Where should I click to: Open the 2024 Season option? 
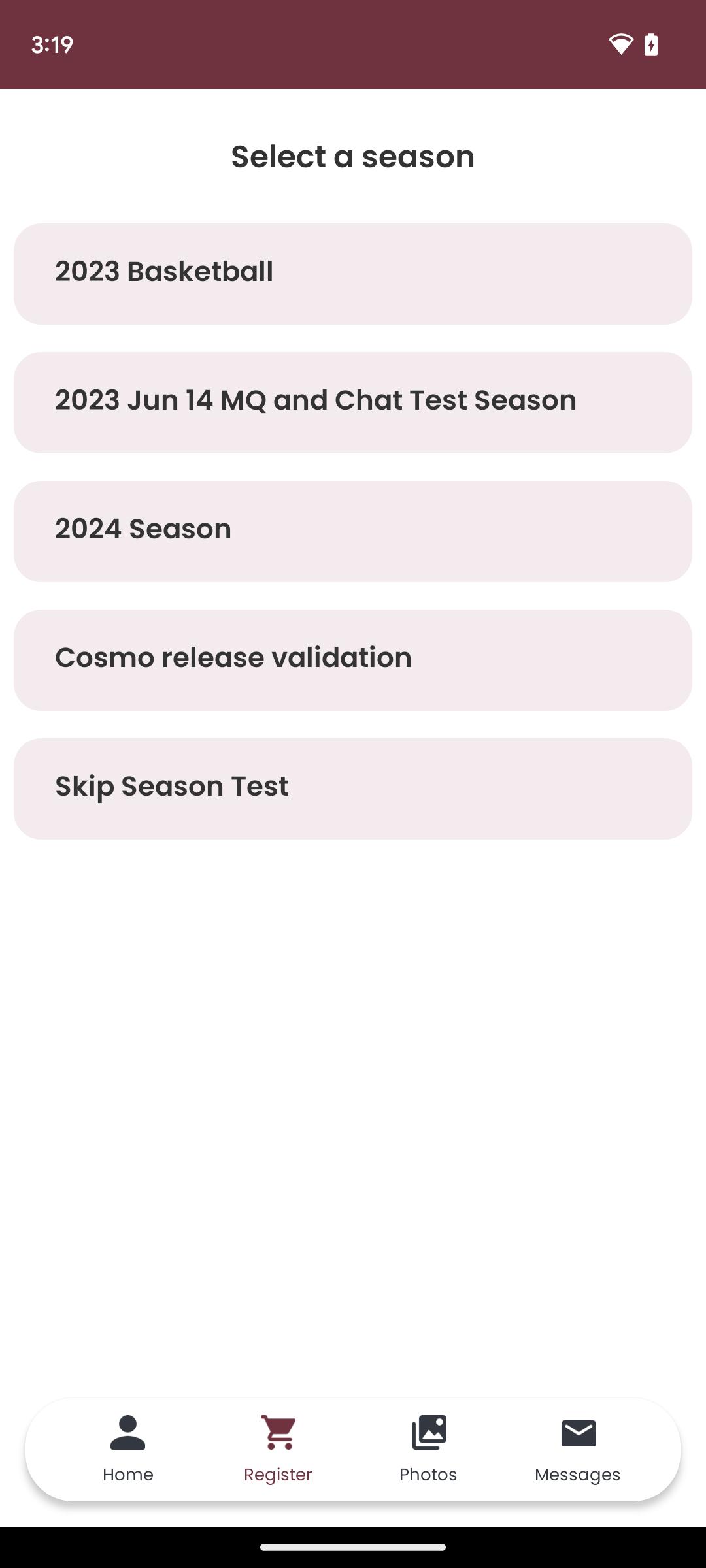pos(353,531)
